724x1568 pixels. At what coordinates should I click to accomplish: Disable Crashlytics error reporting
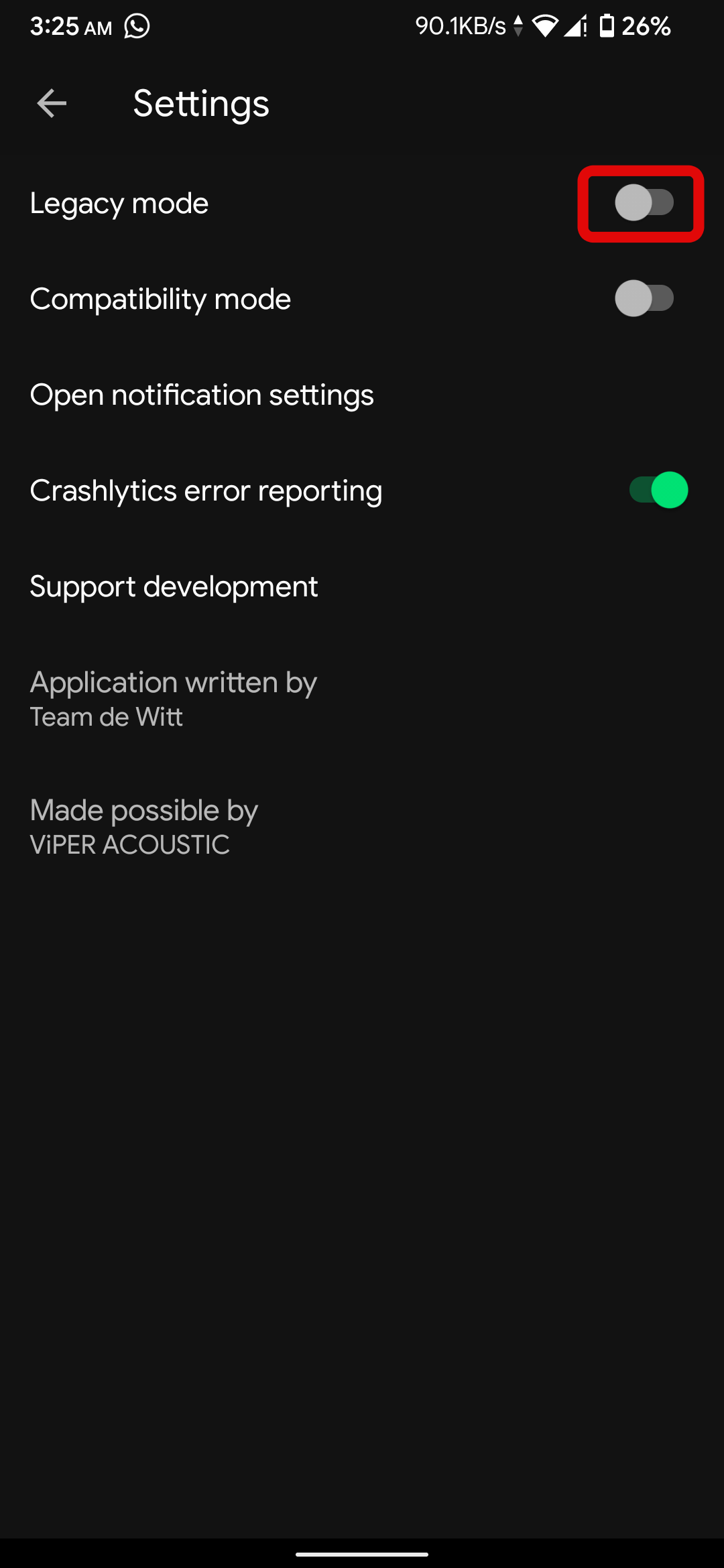pos(658,491)
